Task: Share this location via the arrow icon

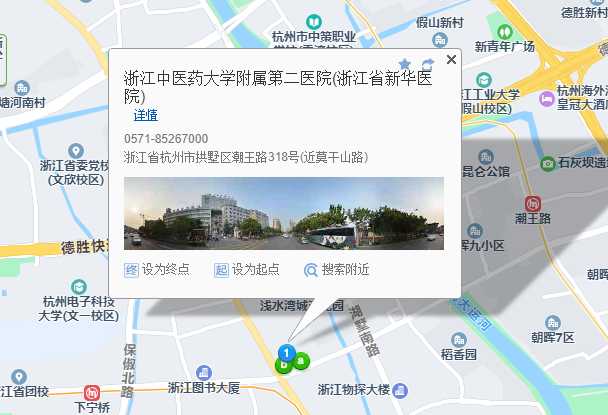Action: 428,64
